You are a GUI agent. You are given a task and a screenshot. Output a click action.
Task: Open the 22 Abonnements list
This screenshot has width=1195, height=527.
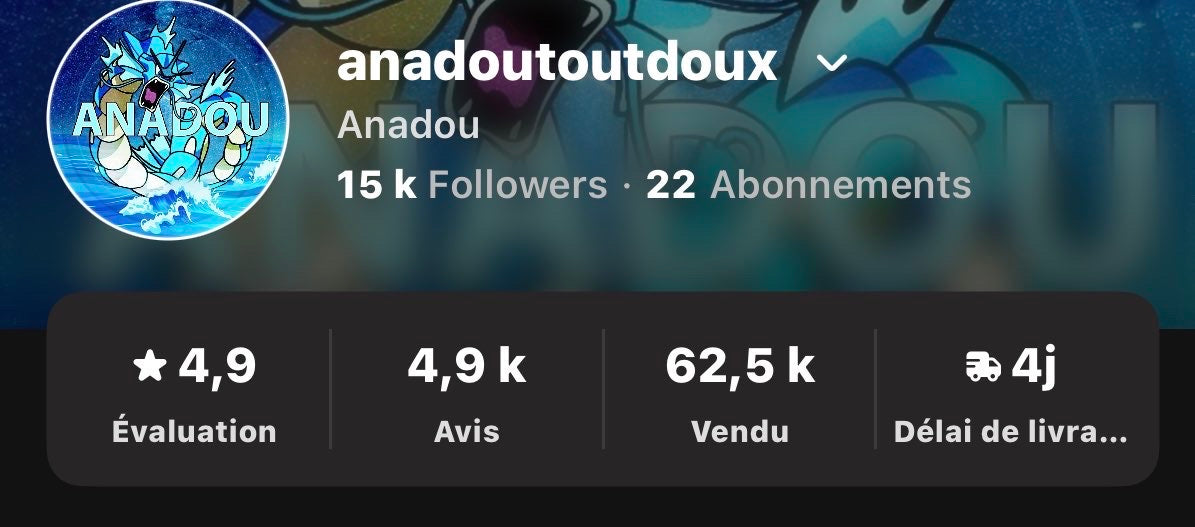pyautogui.click(x=808, y=185)
